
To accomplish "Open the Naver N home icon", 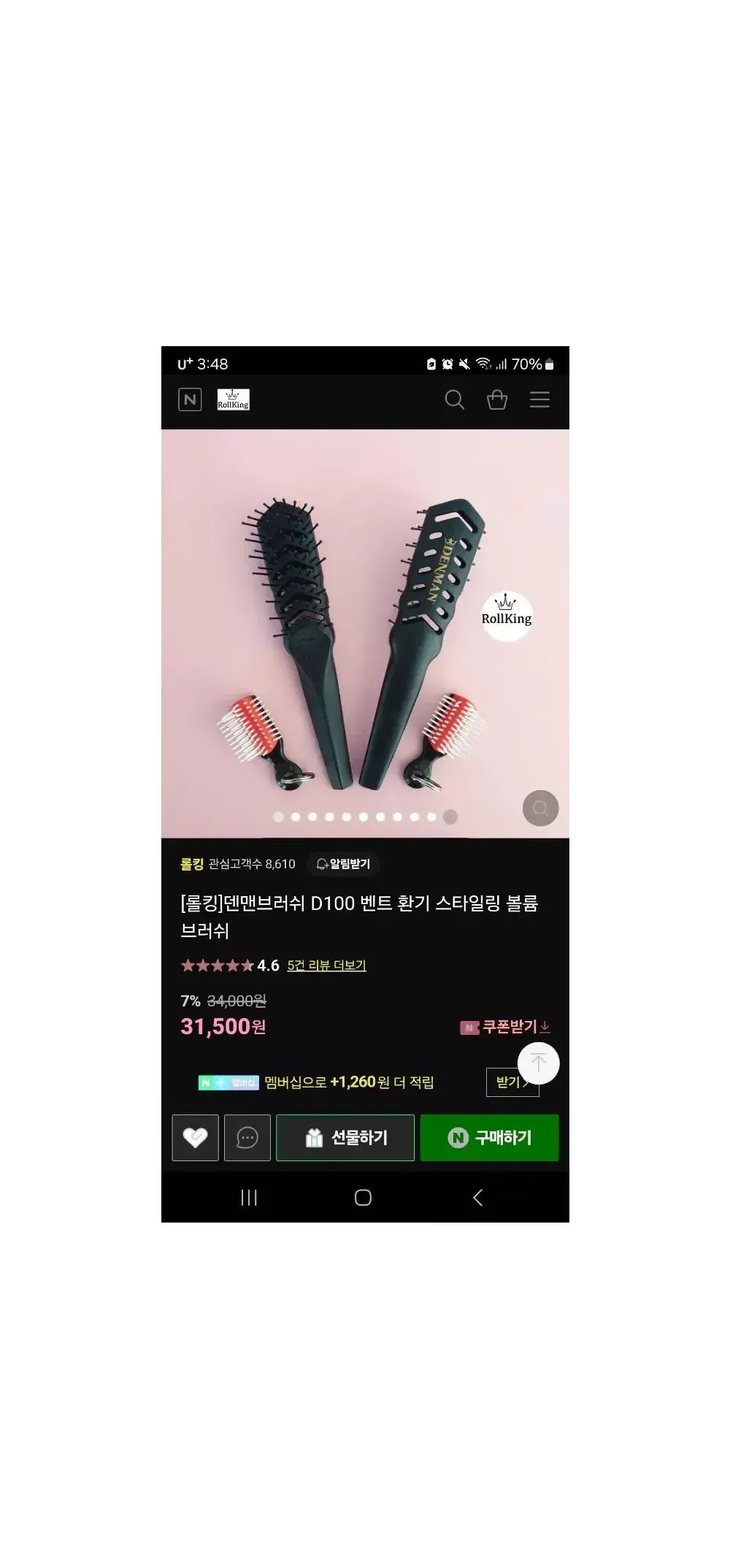I will click(190, 399).
